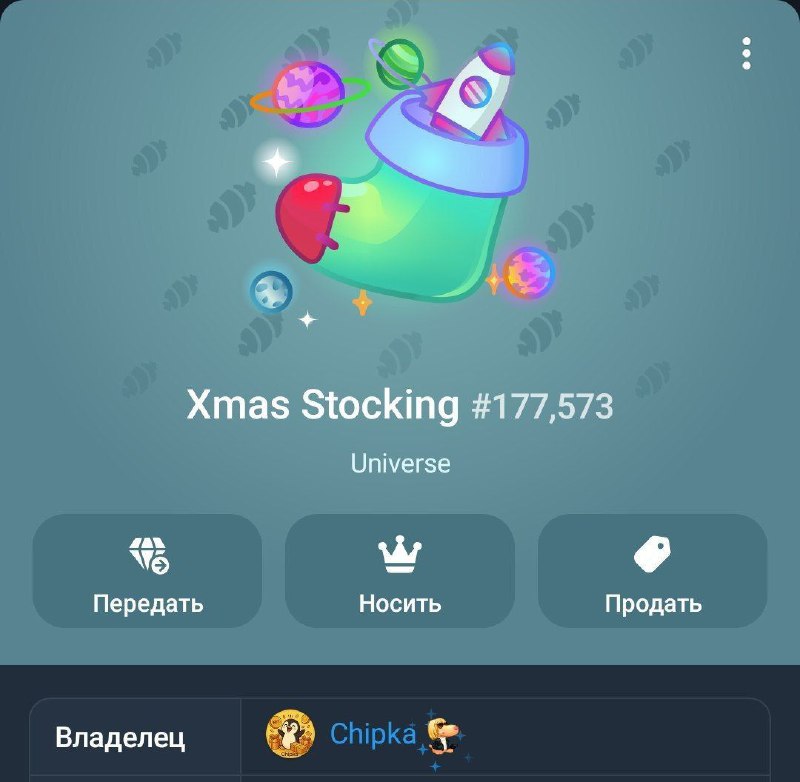Tap Продать to sell the gift
800x782 pixels.
click(x=652, y=570)
